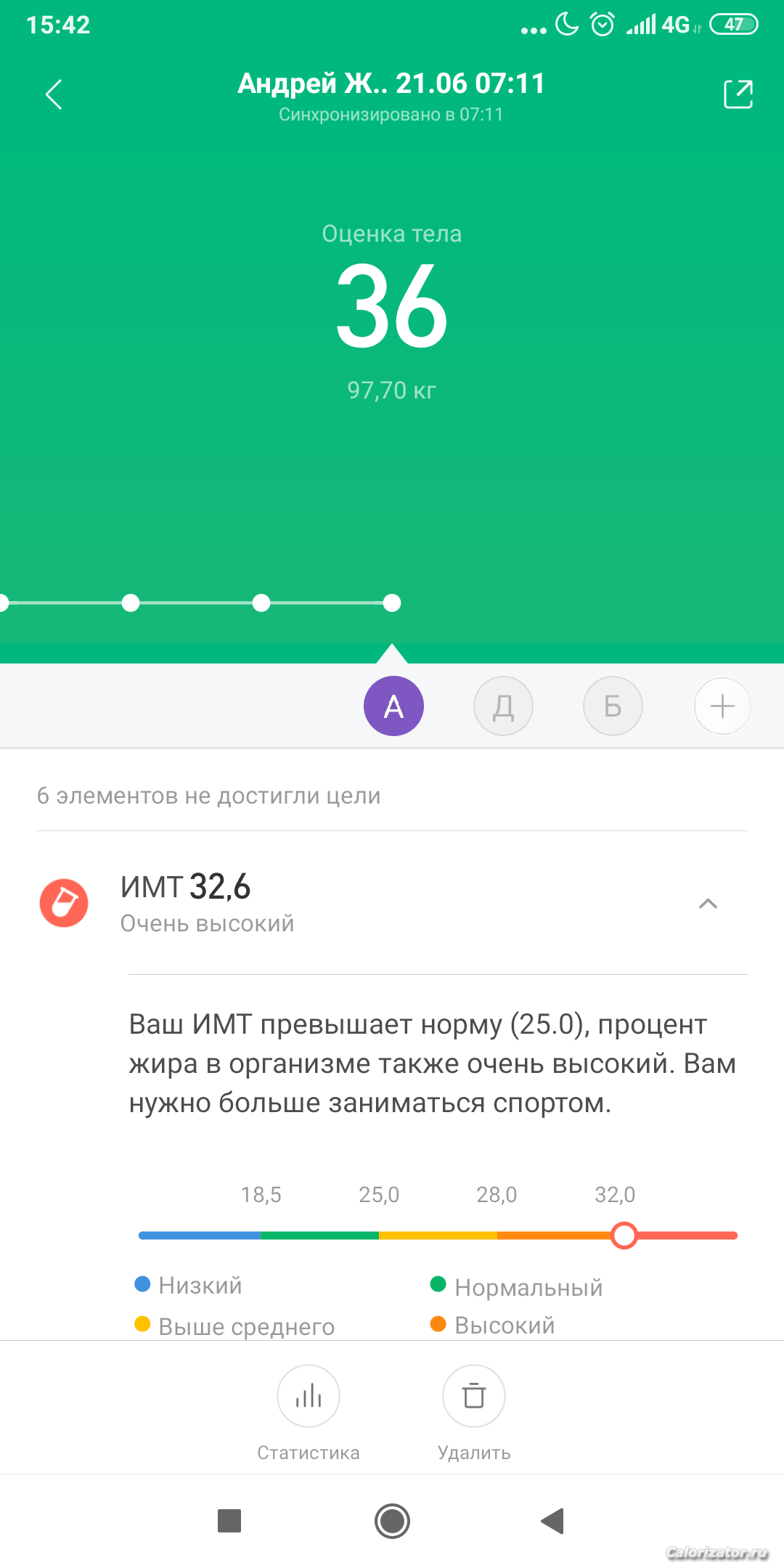The image size is (784, 1568).
Task: Switch to user profile Б
Action: click(x=613, y=706)
